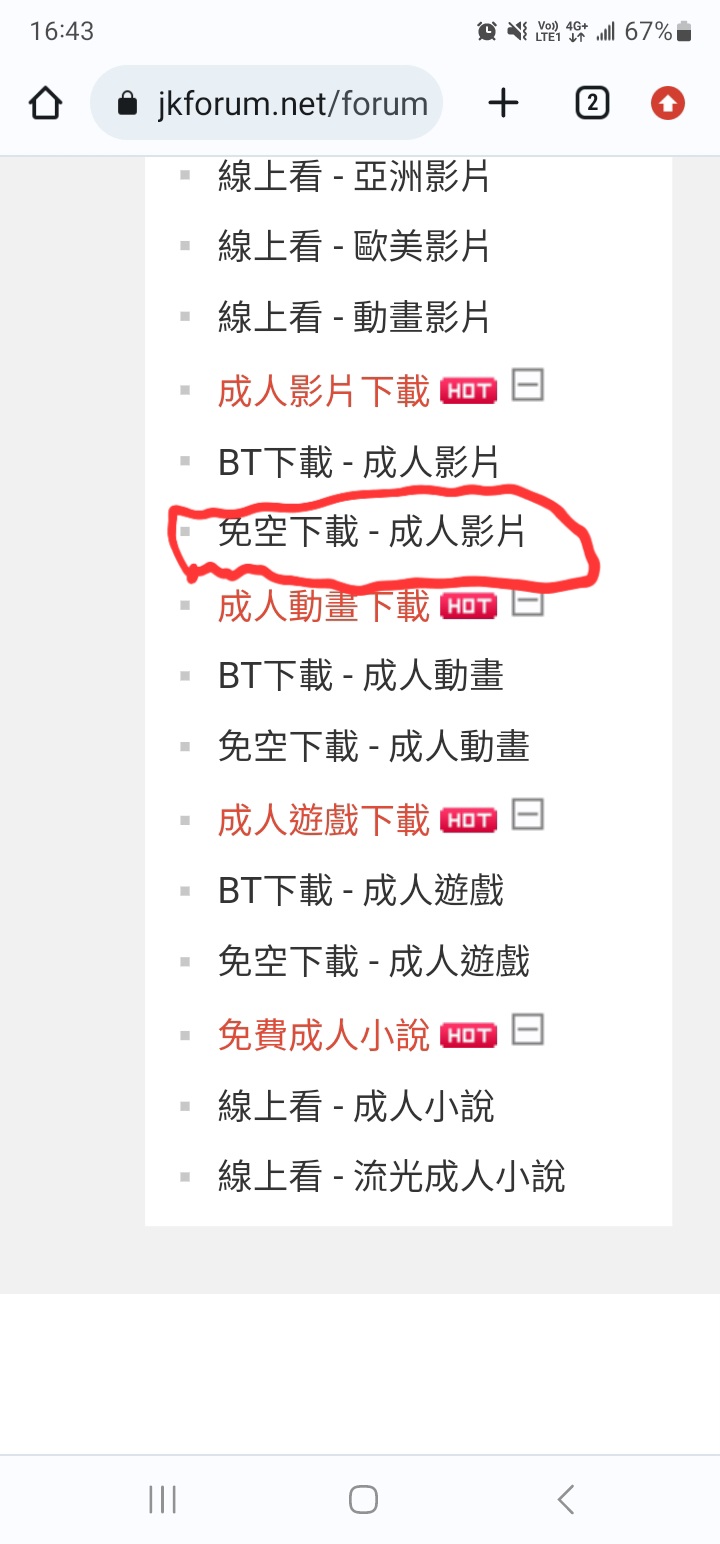This screenshot has height=1544, width=720.
Task: Open 免空下載 - 成人影片 link
Action: 372,533
